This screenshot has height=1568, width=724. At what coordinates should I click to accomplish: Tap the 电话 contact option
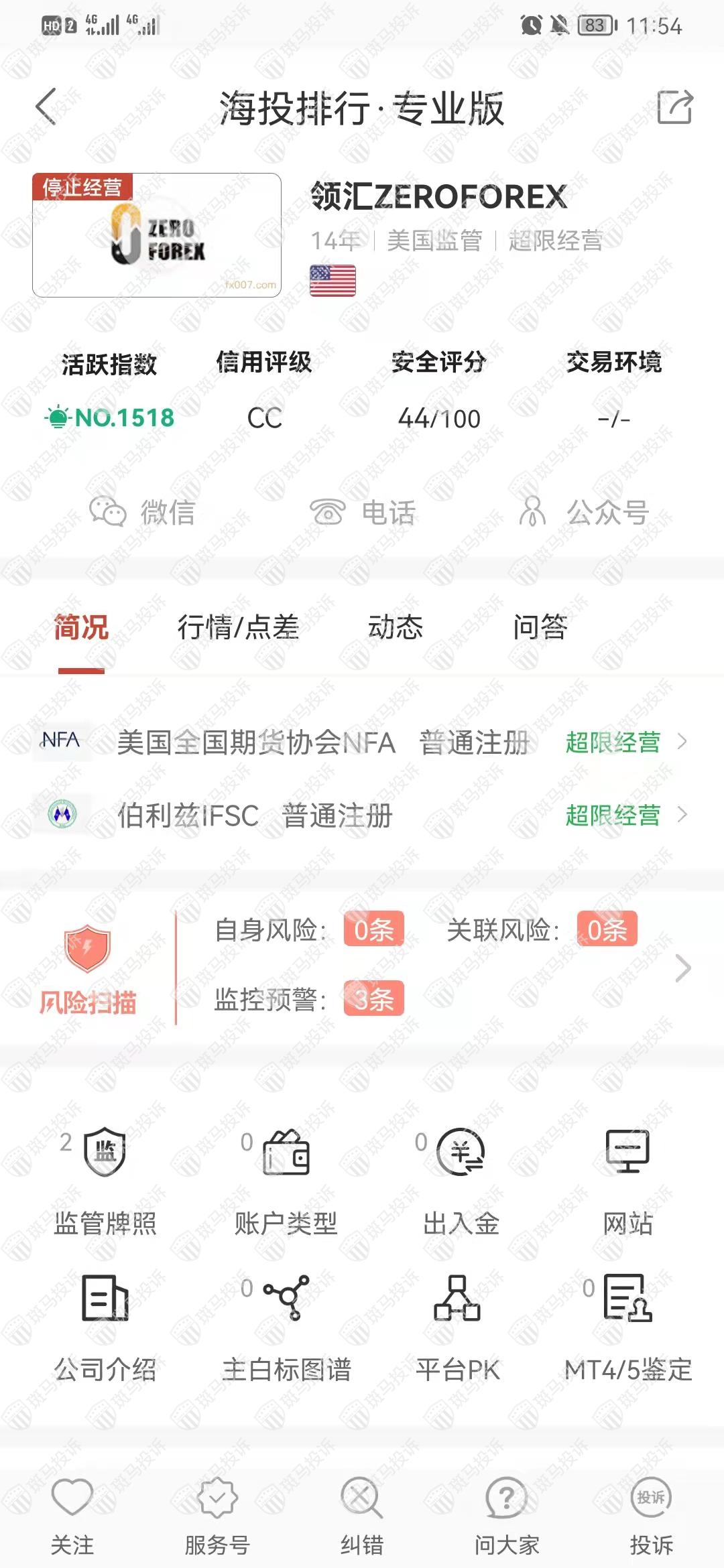363,513
